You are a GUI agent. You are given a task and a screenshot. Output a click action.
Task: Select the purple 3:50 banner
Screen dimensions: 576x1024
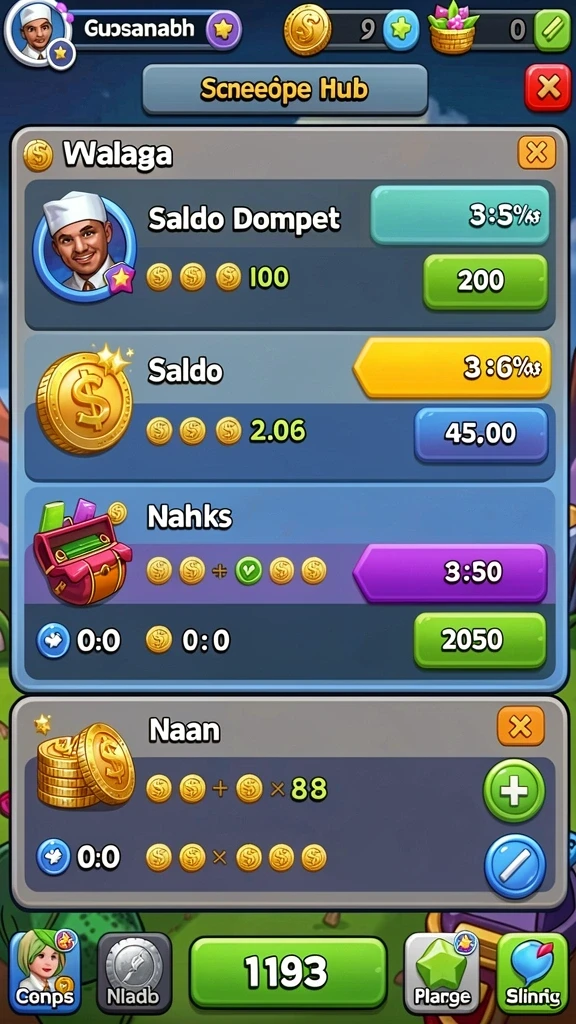click(x=451, y=573)
